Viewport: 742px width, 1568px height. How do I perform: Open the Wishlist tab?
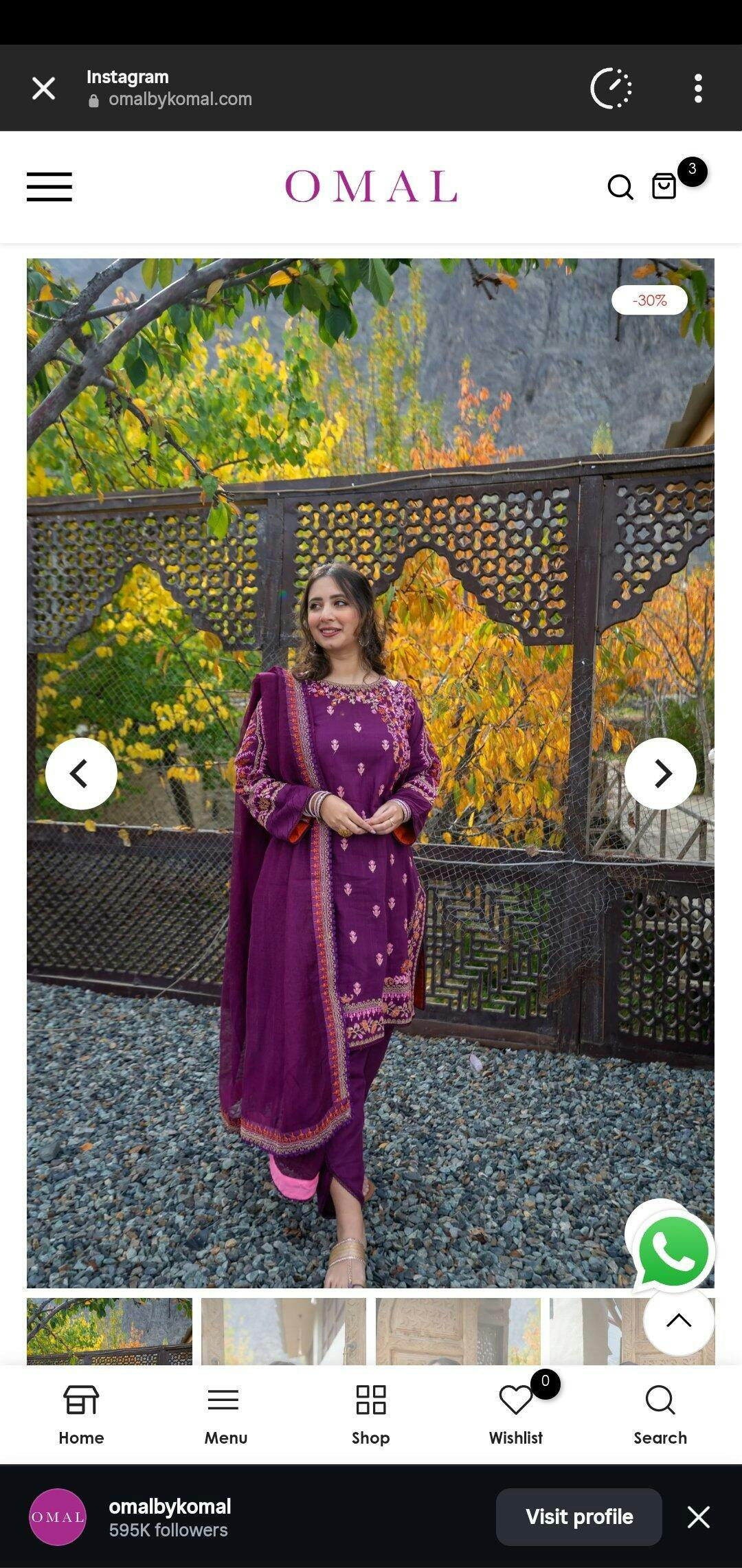516,1415
